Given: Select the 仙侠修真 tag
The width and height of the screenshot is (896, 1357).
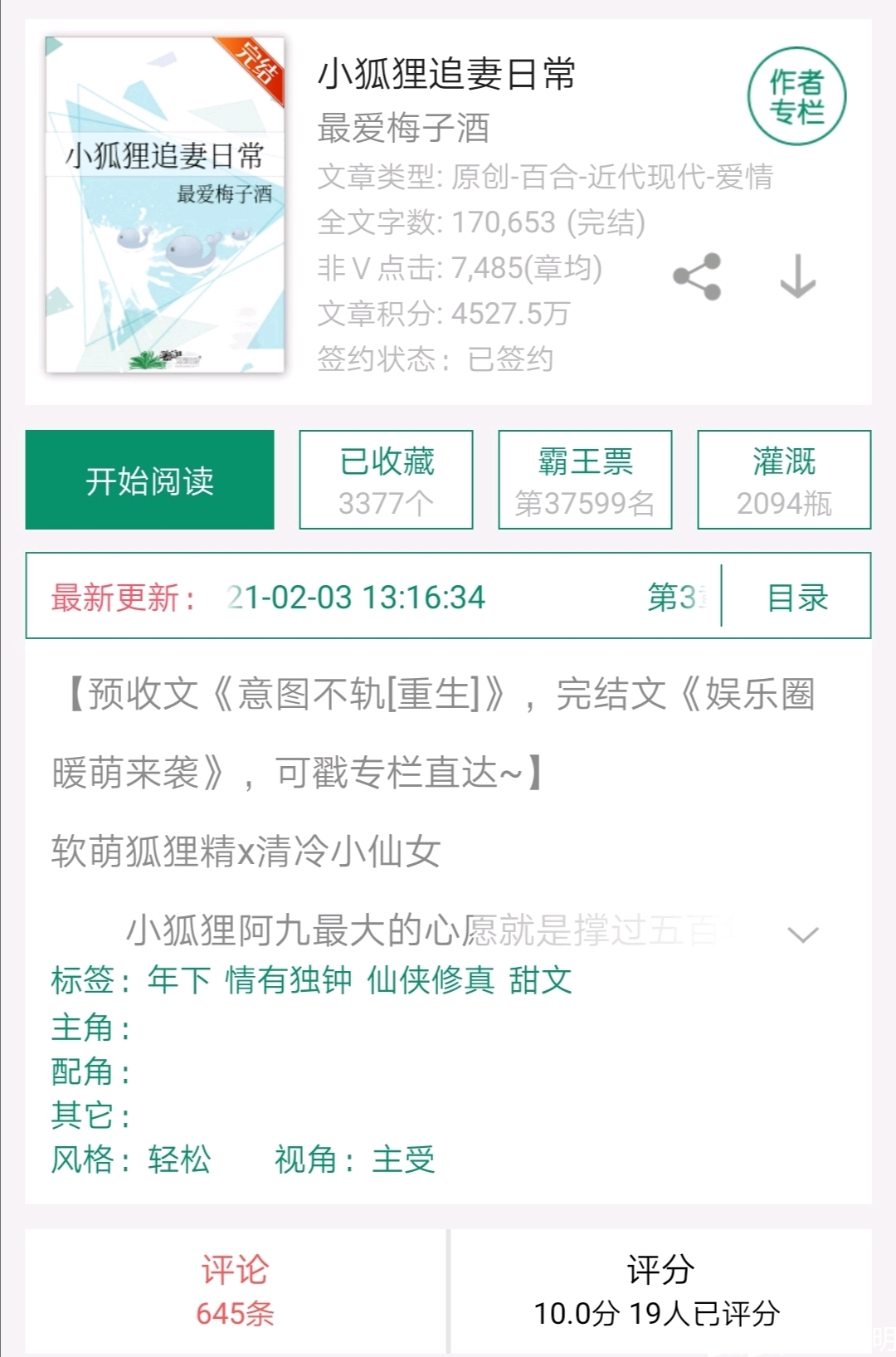Looking at the screenshot, I should [431, 980].
